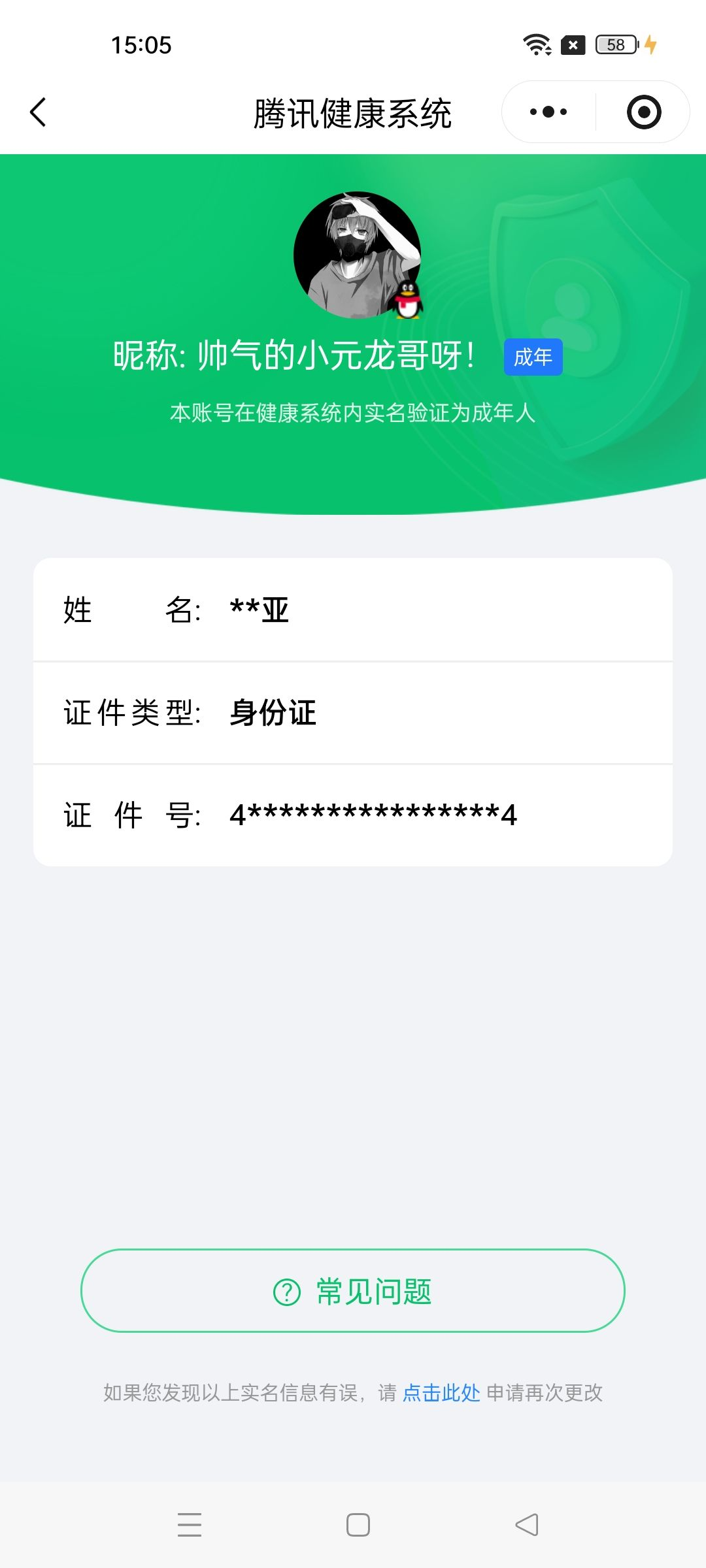
Task: Tap the charging lightning indicator
Action: [x=650, y=44]
